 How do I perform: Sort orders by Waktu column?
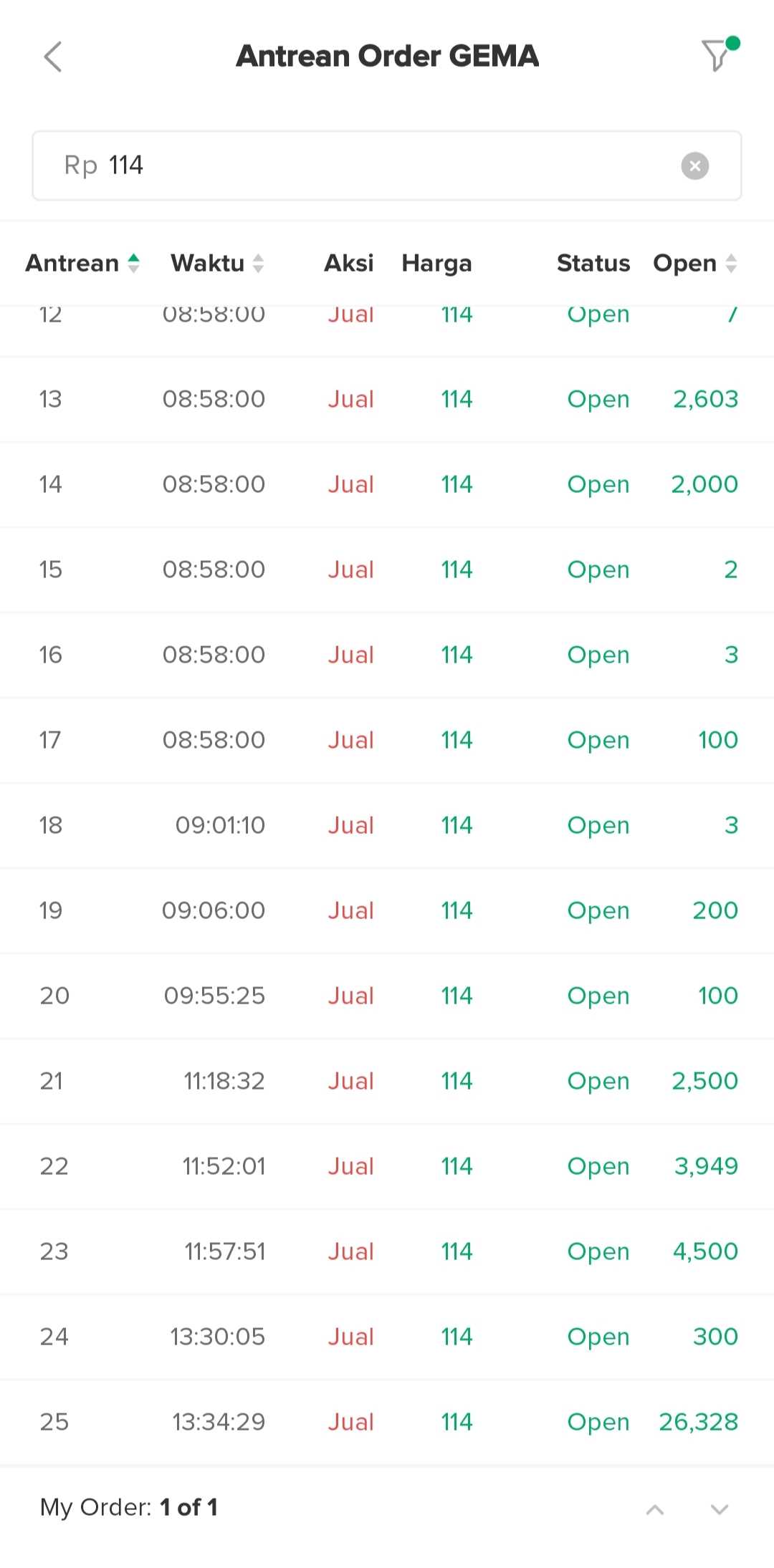point(217,263)
